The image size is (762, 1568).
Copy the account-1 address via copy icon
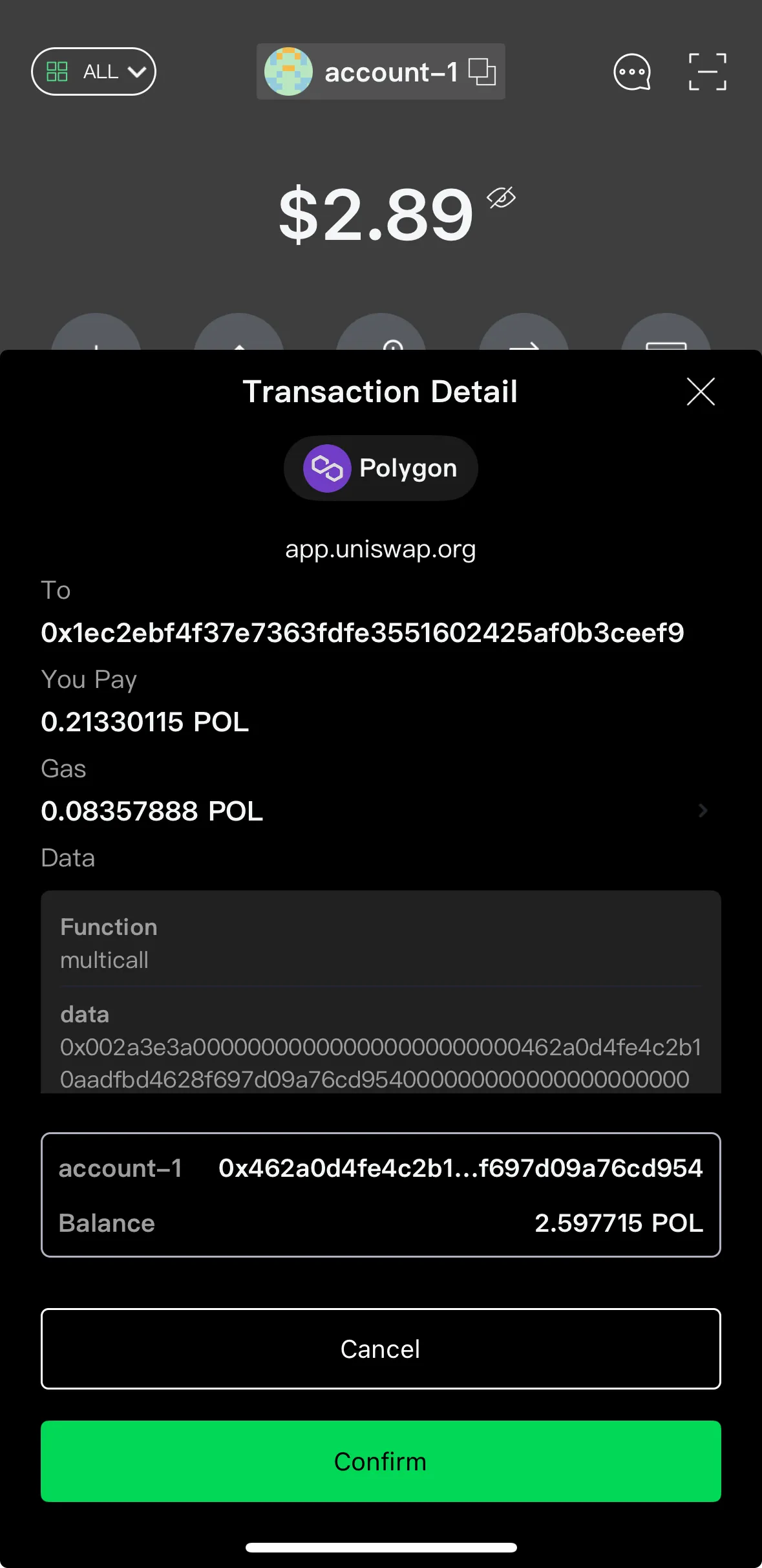pos(483,72)
